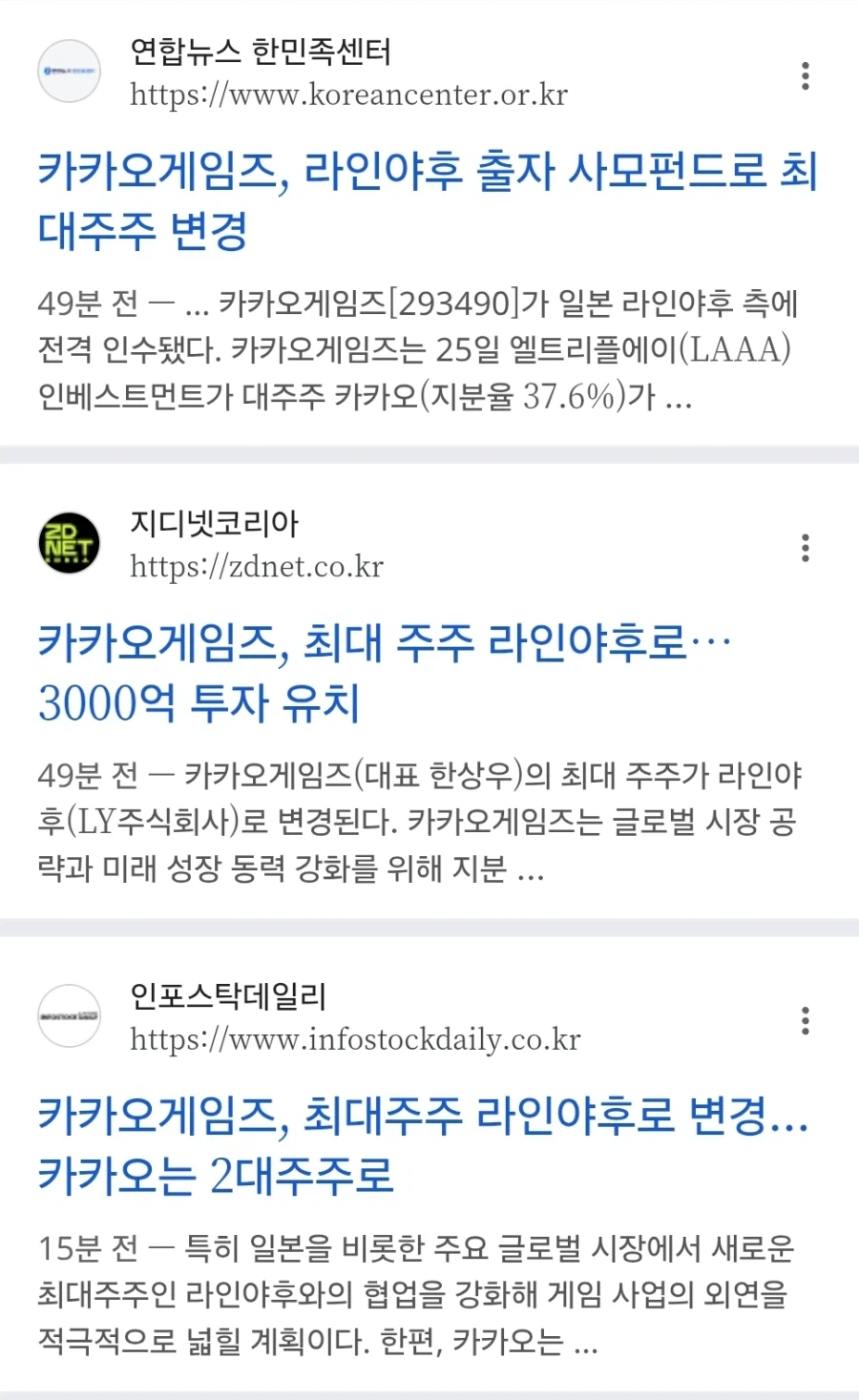Visit https://zdnet.co.kr from the result
This screenshot has height=1400, width=859.
[258, 567]
